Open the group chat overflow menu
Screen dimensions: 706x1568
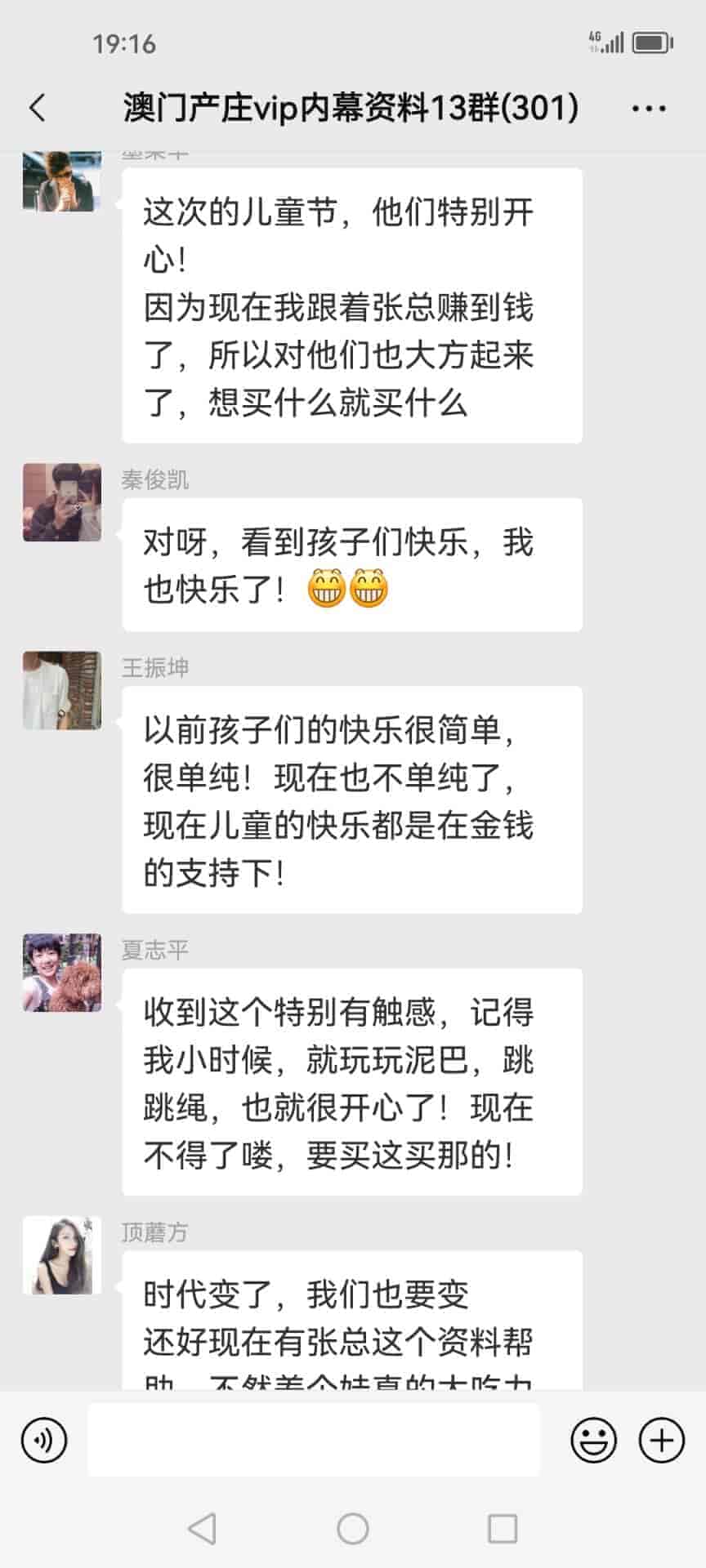649,108
